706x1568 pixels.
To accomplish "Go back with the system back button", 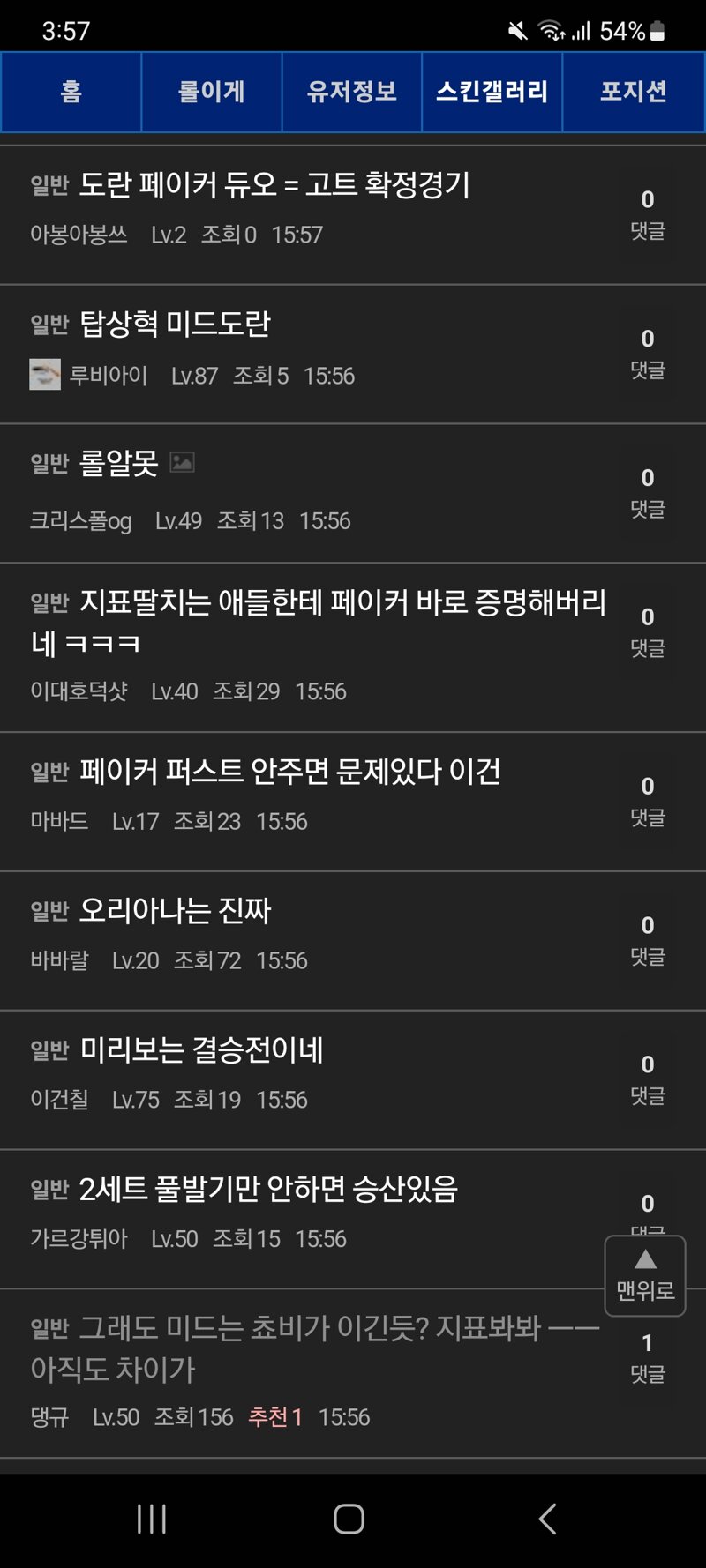I will (x=547, y=1519).
